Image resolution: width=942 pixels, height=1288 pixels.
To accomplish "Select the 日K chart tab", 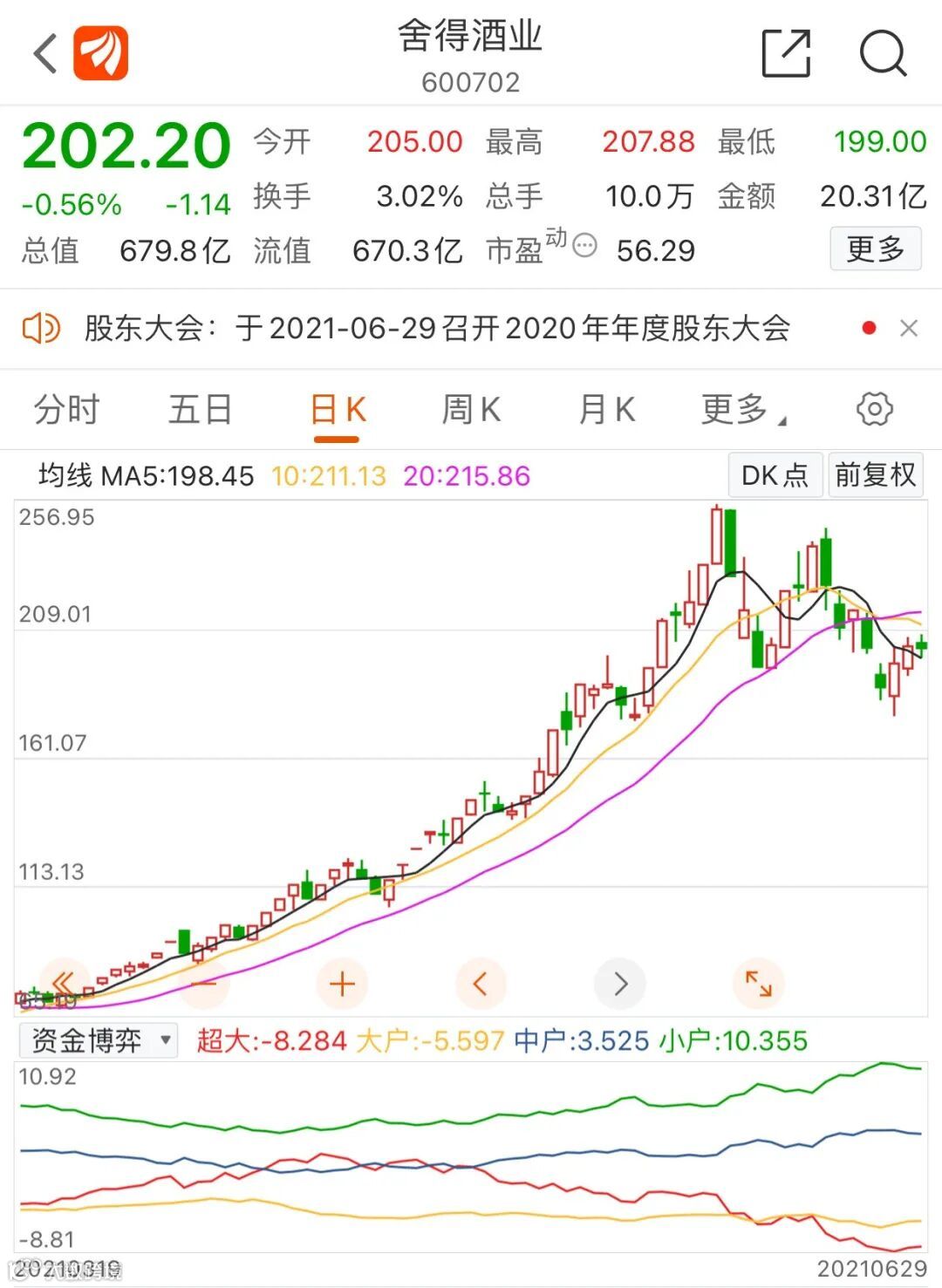I will click(338, 409).
